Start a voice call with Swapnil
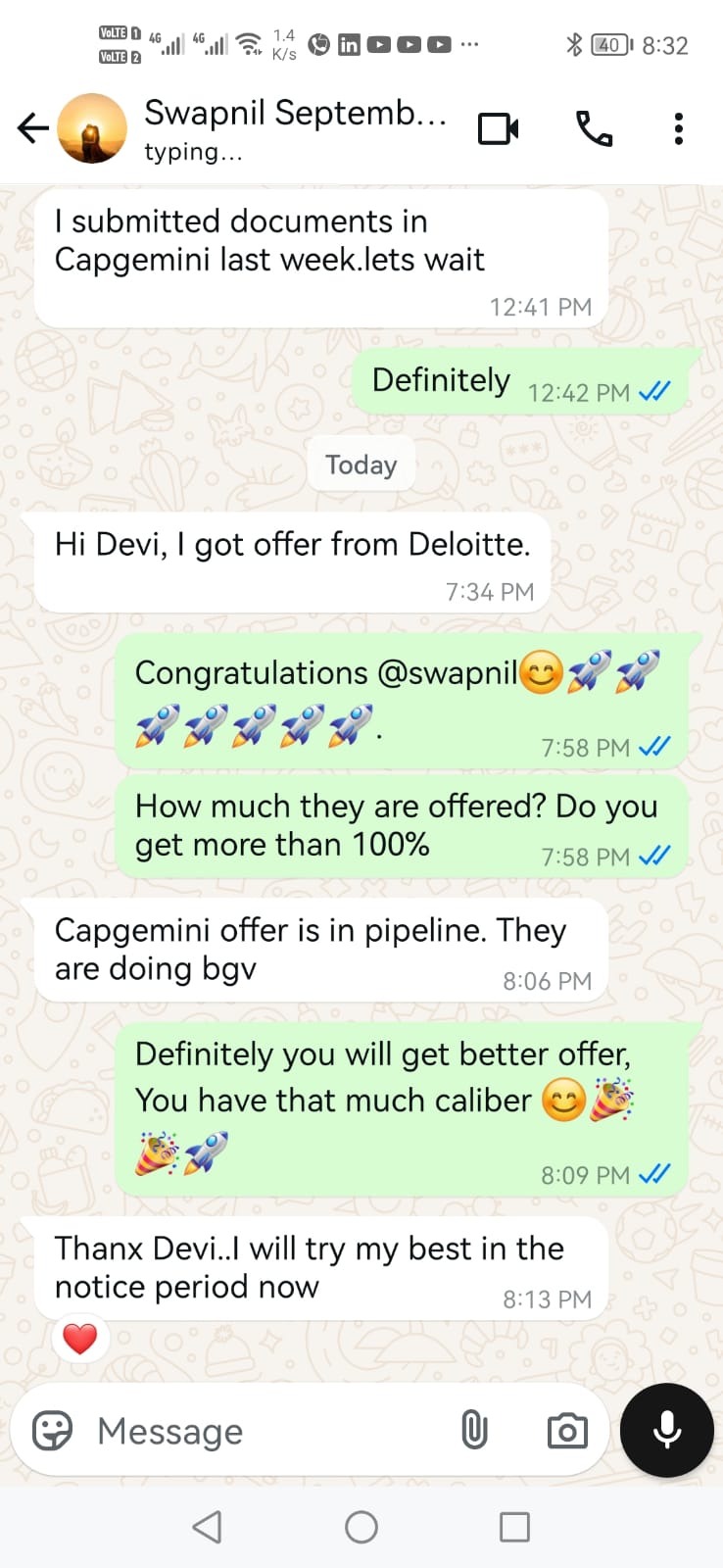Image resolution: width=723 pixels, height=1568 pixels. pos(594,128)
